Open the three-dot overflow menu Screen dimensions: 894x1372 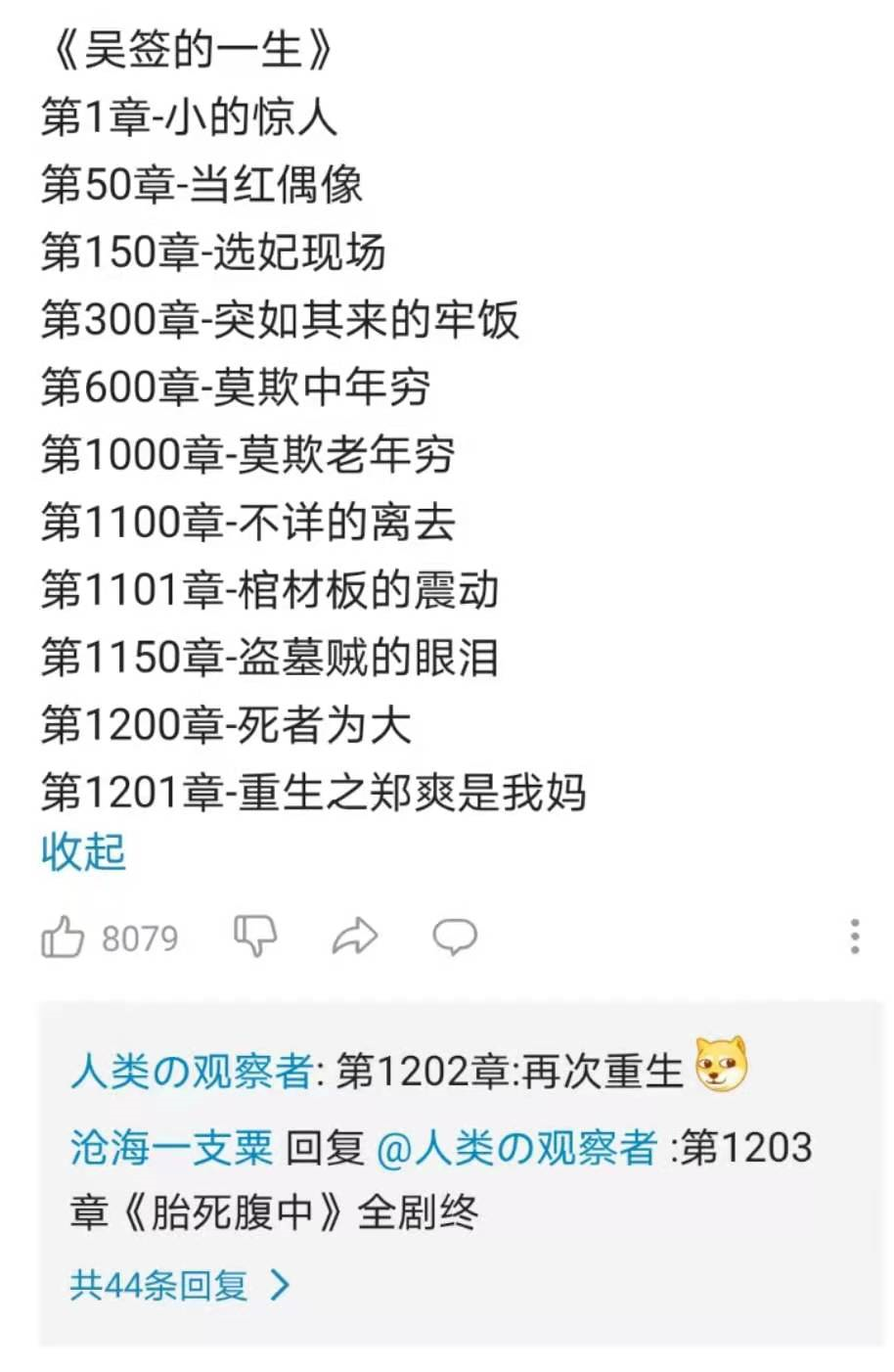point(854,937)
